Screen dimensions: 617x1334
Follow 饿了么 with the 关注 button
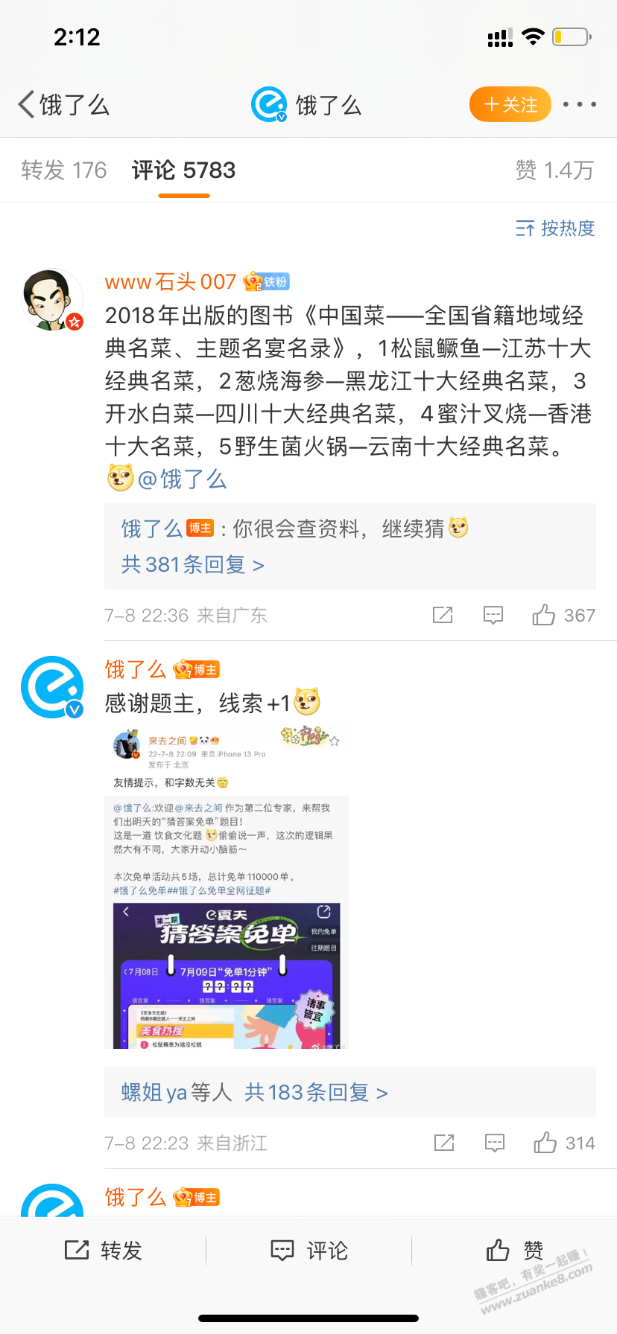pos(510,104)
